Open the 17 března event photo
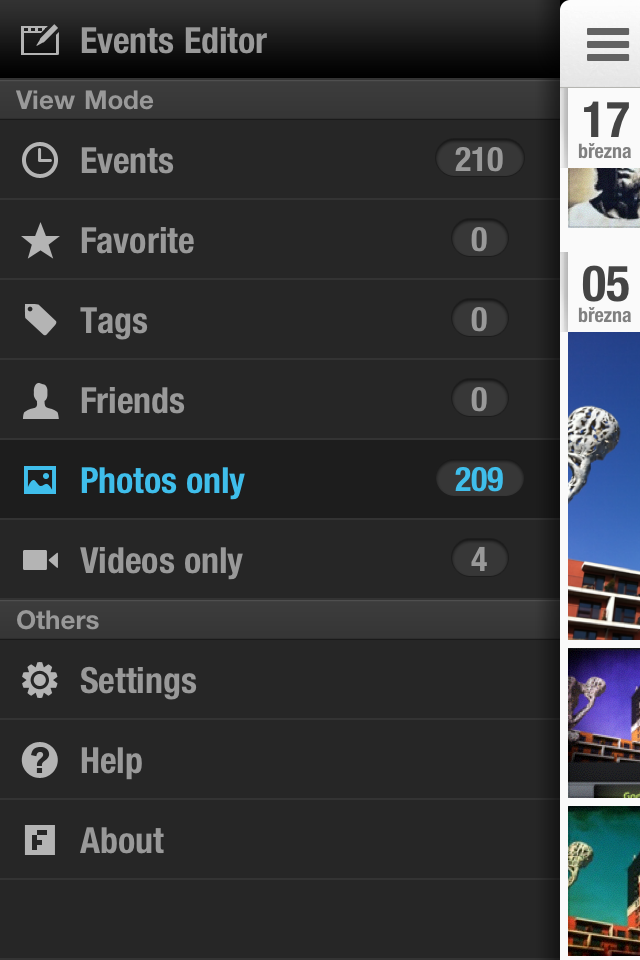 click(x=604, y=197)
